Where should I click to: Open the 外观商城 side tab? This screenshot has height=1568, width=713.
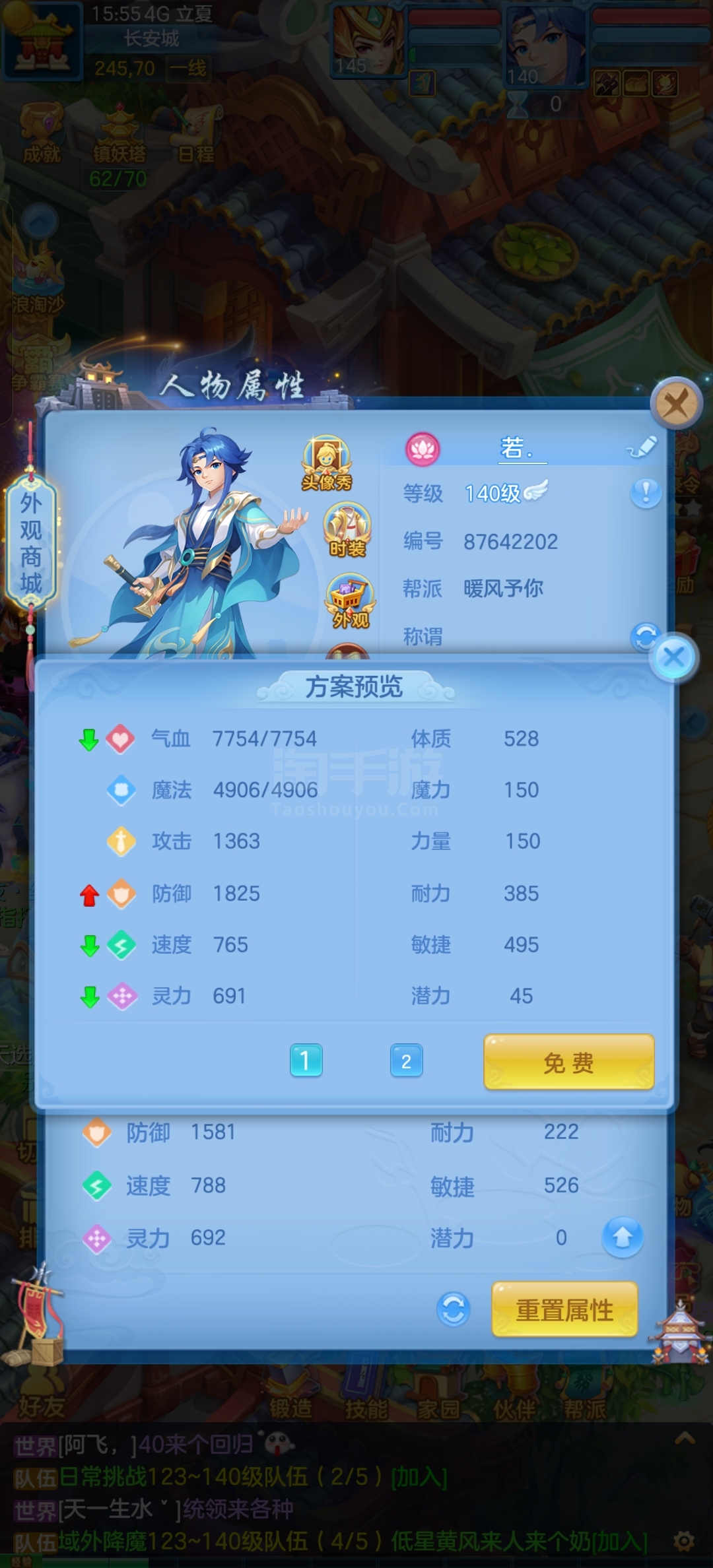coord(30,542)
